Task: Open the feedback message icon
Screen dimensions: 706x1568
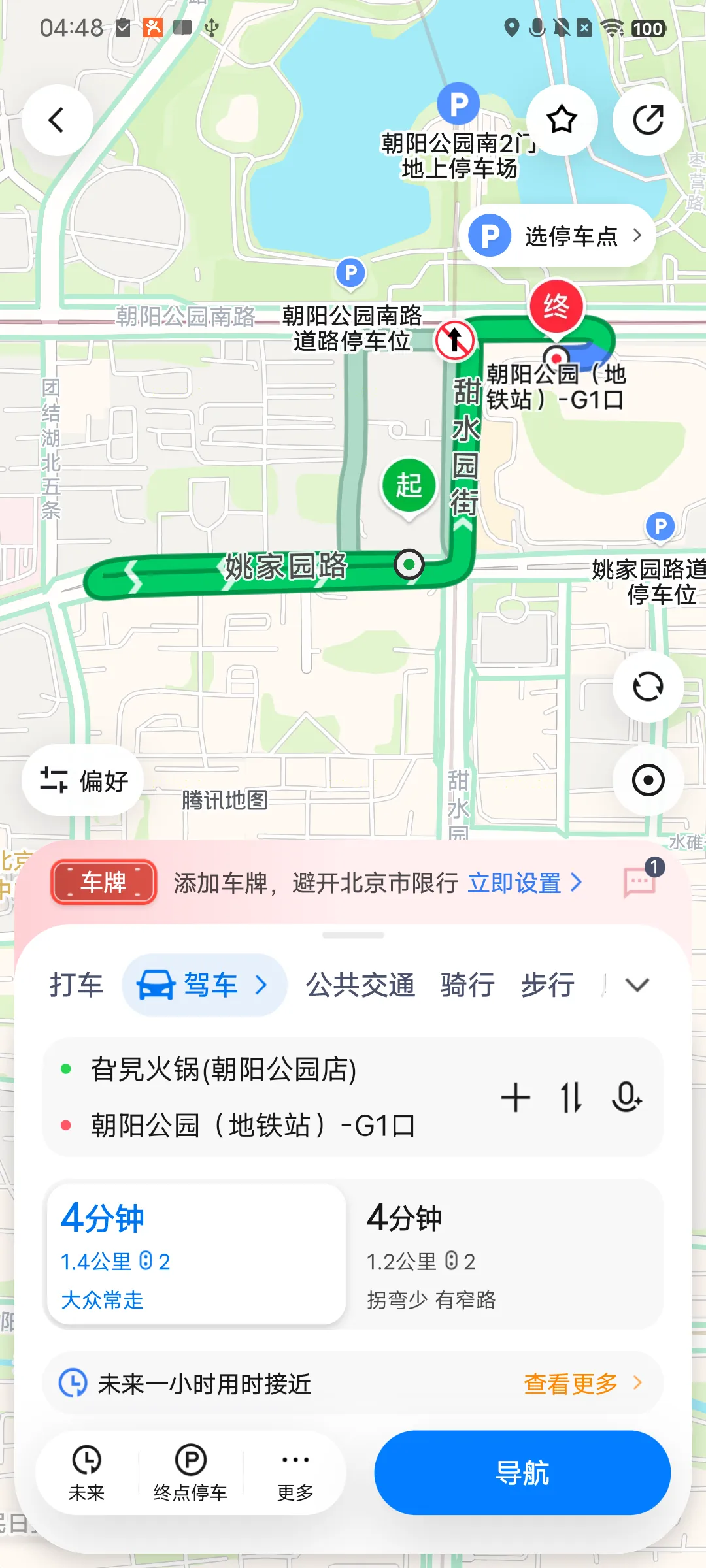Action: point(641,881)
